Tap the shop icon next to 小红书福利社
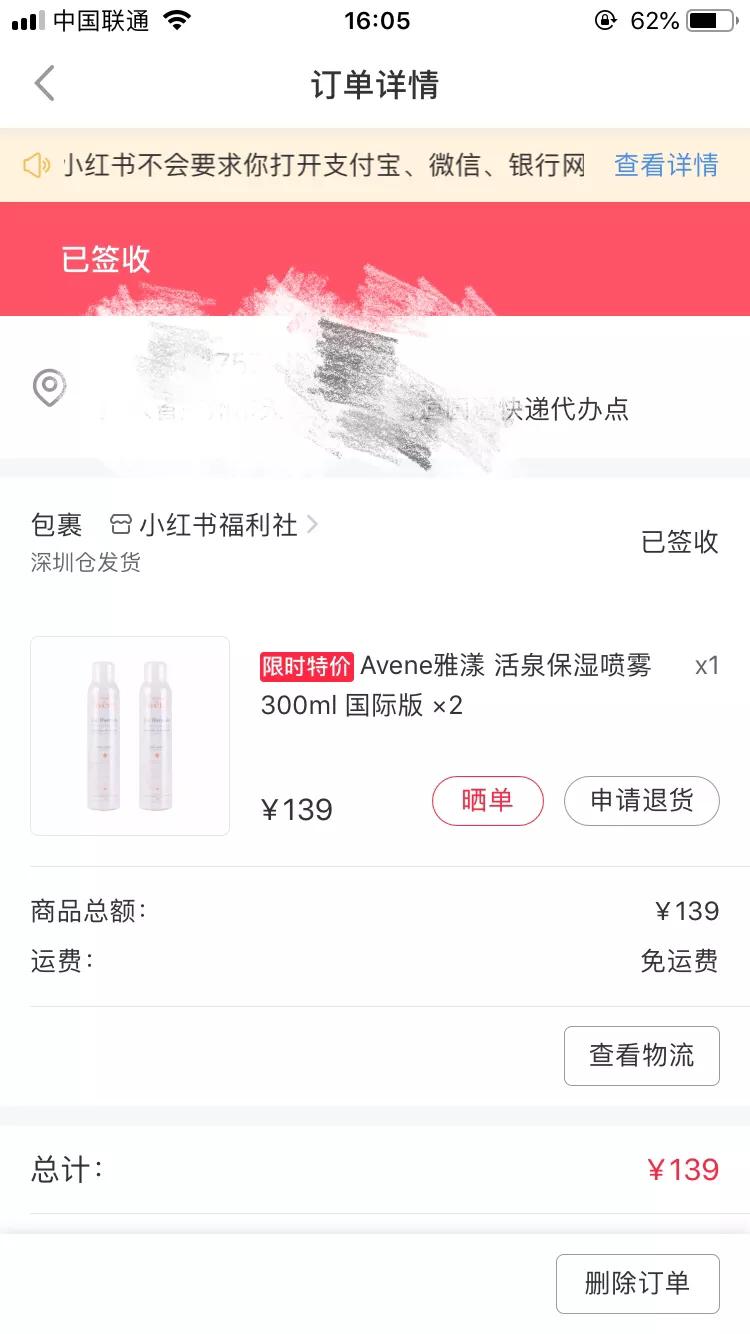This screenshot has height=1334, width=750. [120, 526]
